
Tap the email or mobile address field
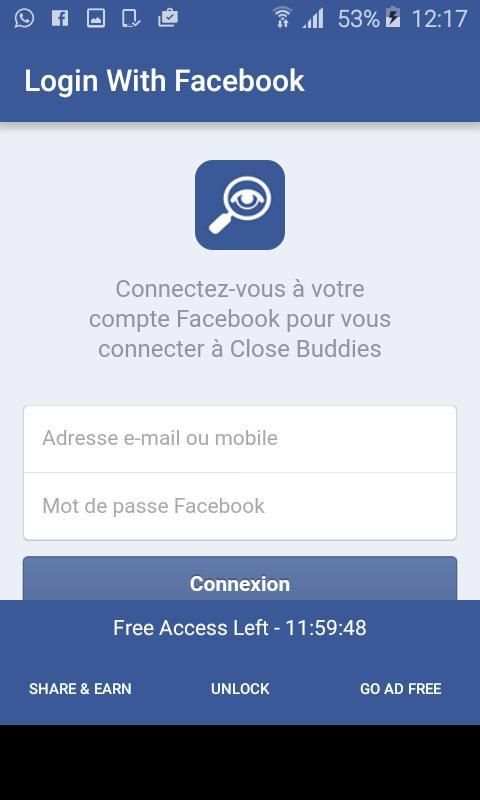[240, 439]
